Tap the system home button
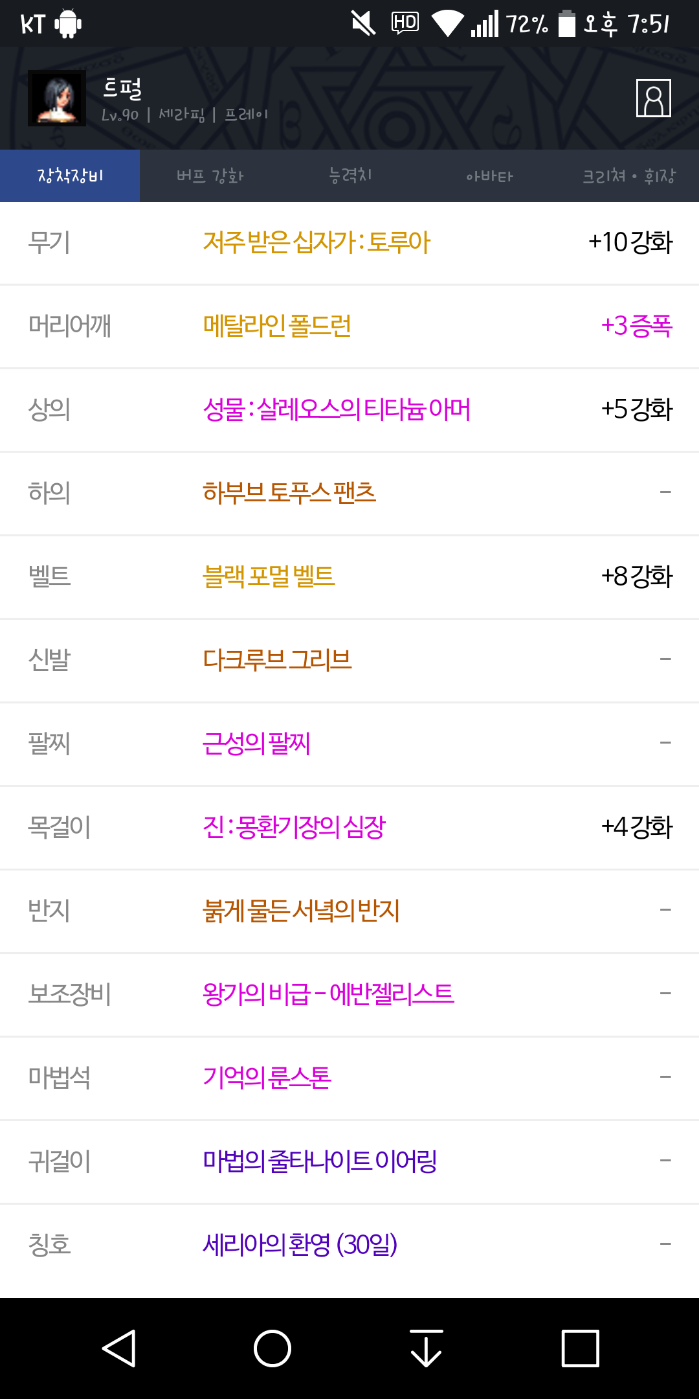 (272, 1348)
